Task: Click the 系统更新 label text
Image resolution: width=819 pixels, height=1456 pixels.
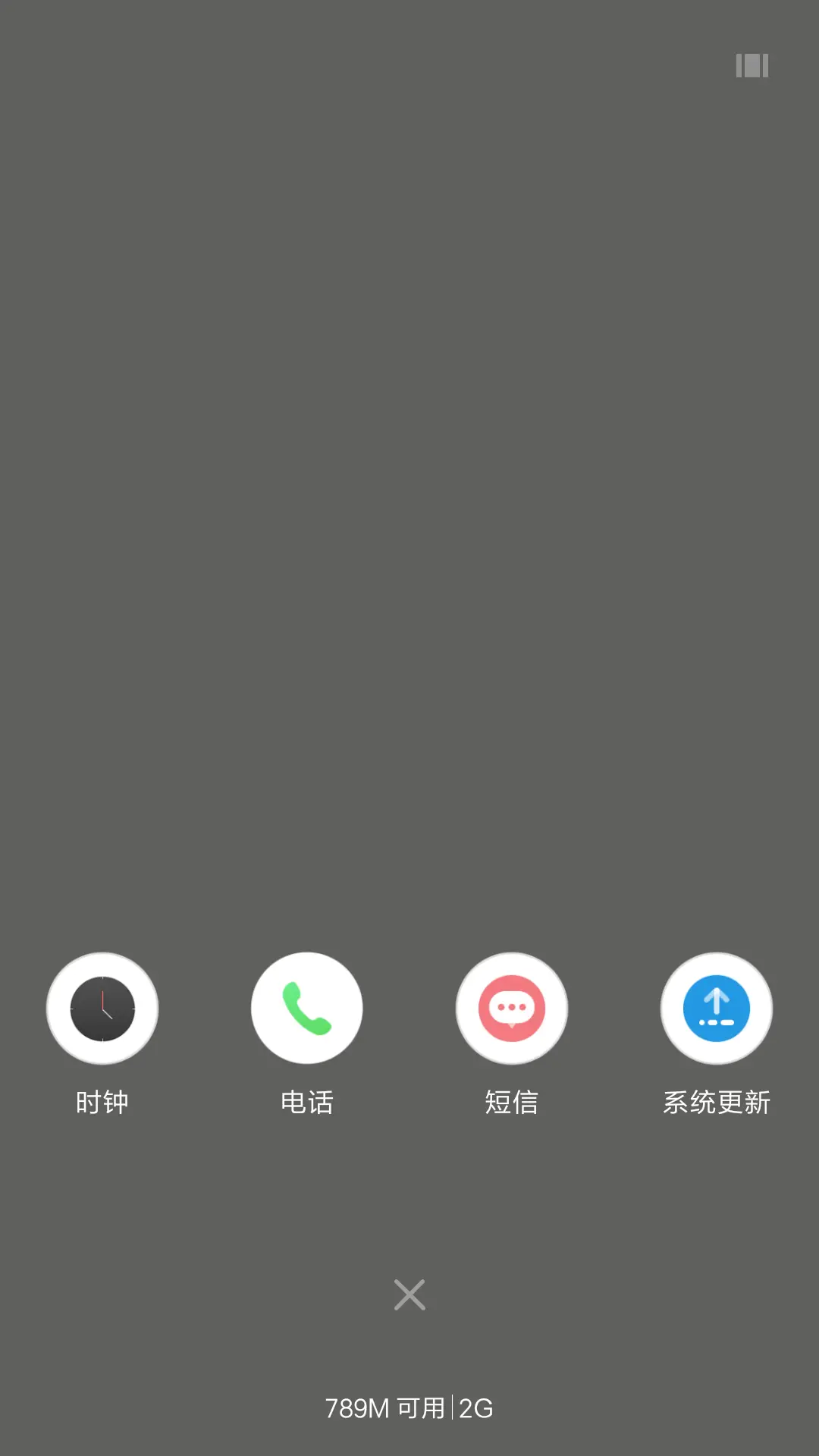Action: coord(717,1103)
